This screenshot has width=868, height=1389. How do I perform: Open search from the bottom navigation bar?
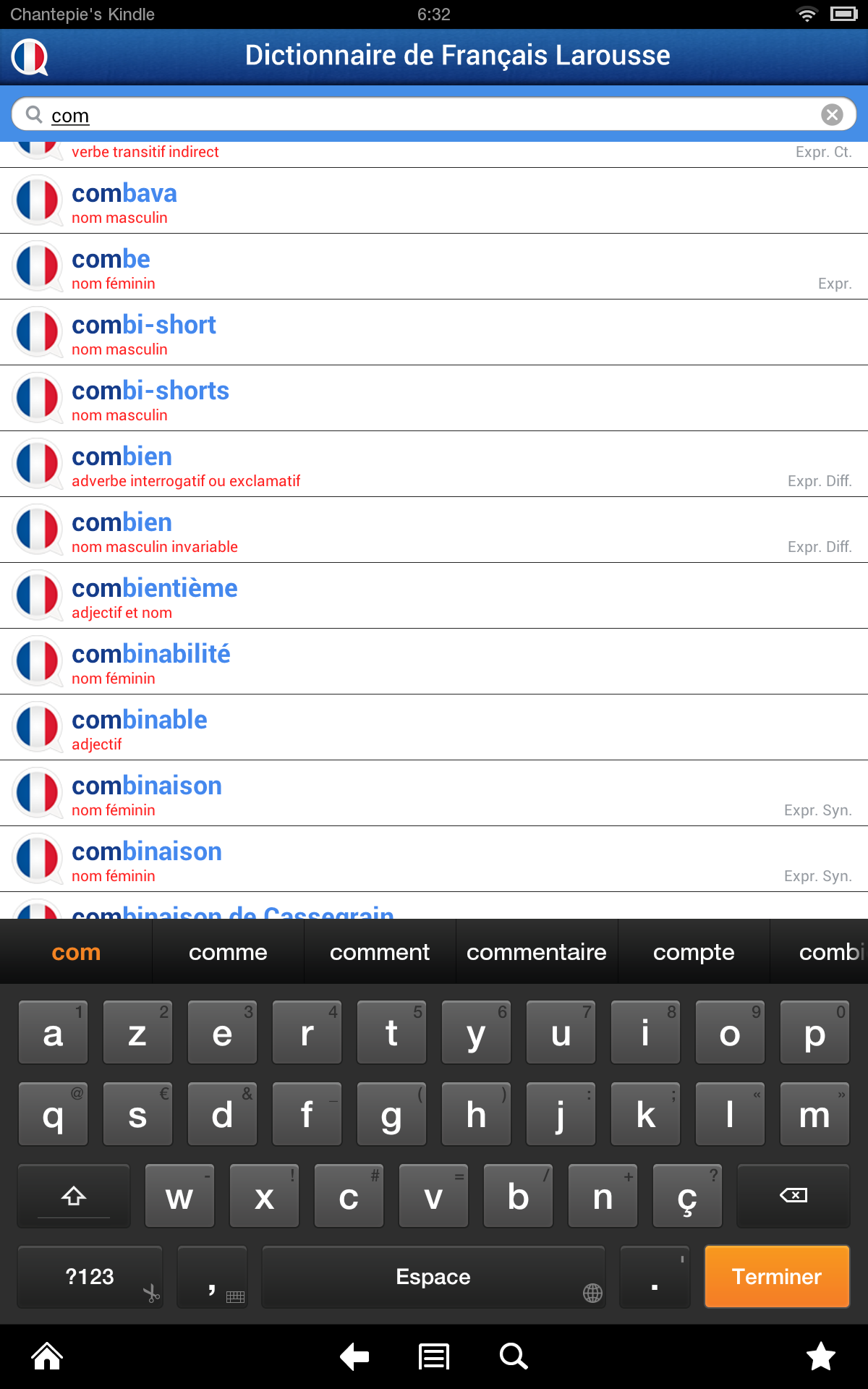tap(513, 1356)
